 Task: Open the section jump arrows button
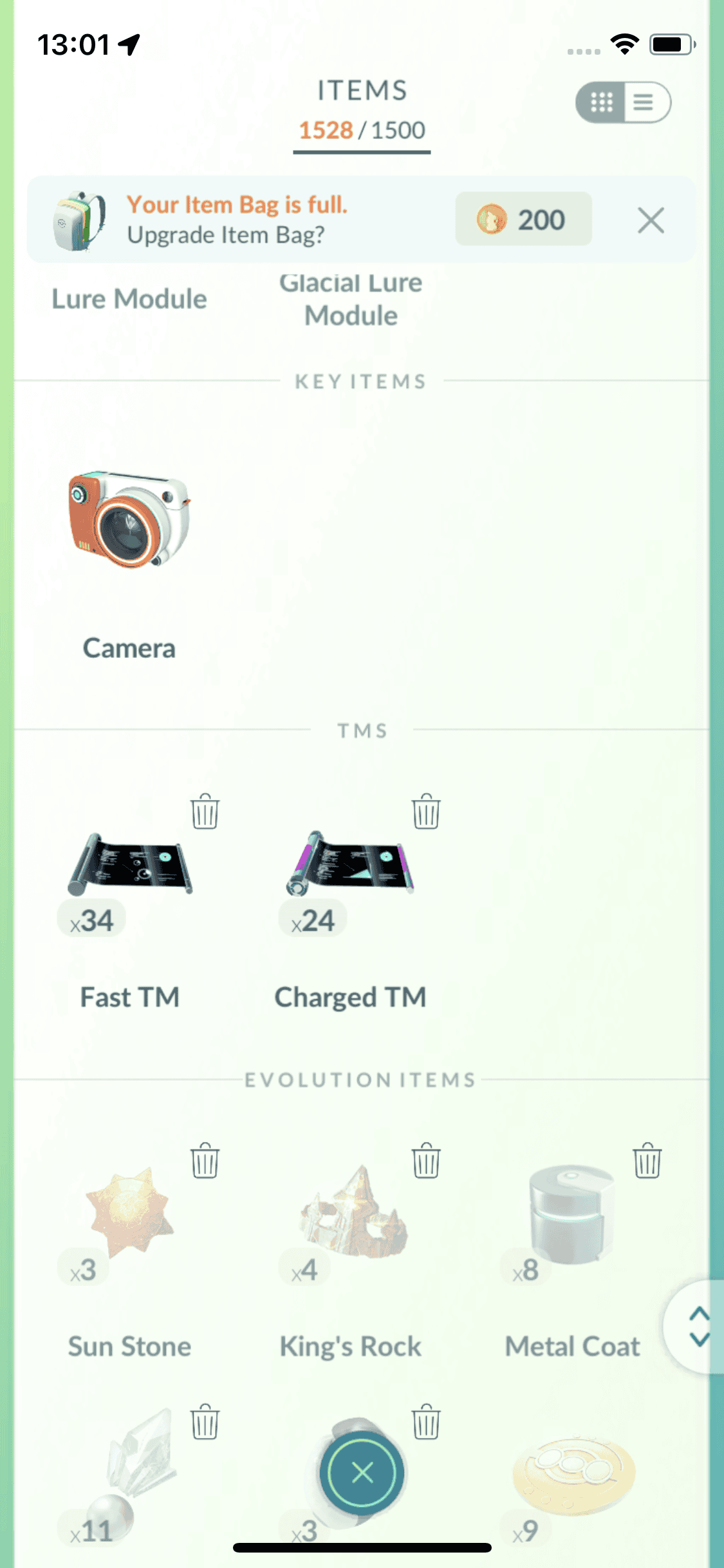coord(698,1327)
